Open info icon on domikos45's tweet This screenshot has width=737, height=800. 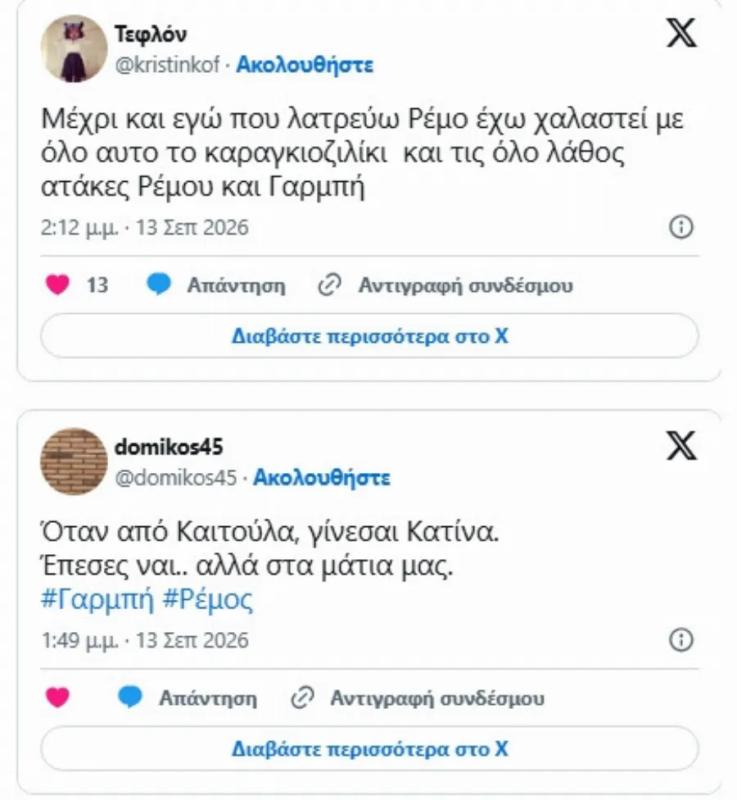click(681, 639)
